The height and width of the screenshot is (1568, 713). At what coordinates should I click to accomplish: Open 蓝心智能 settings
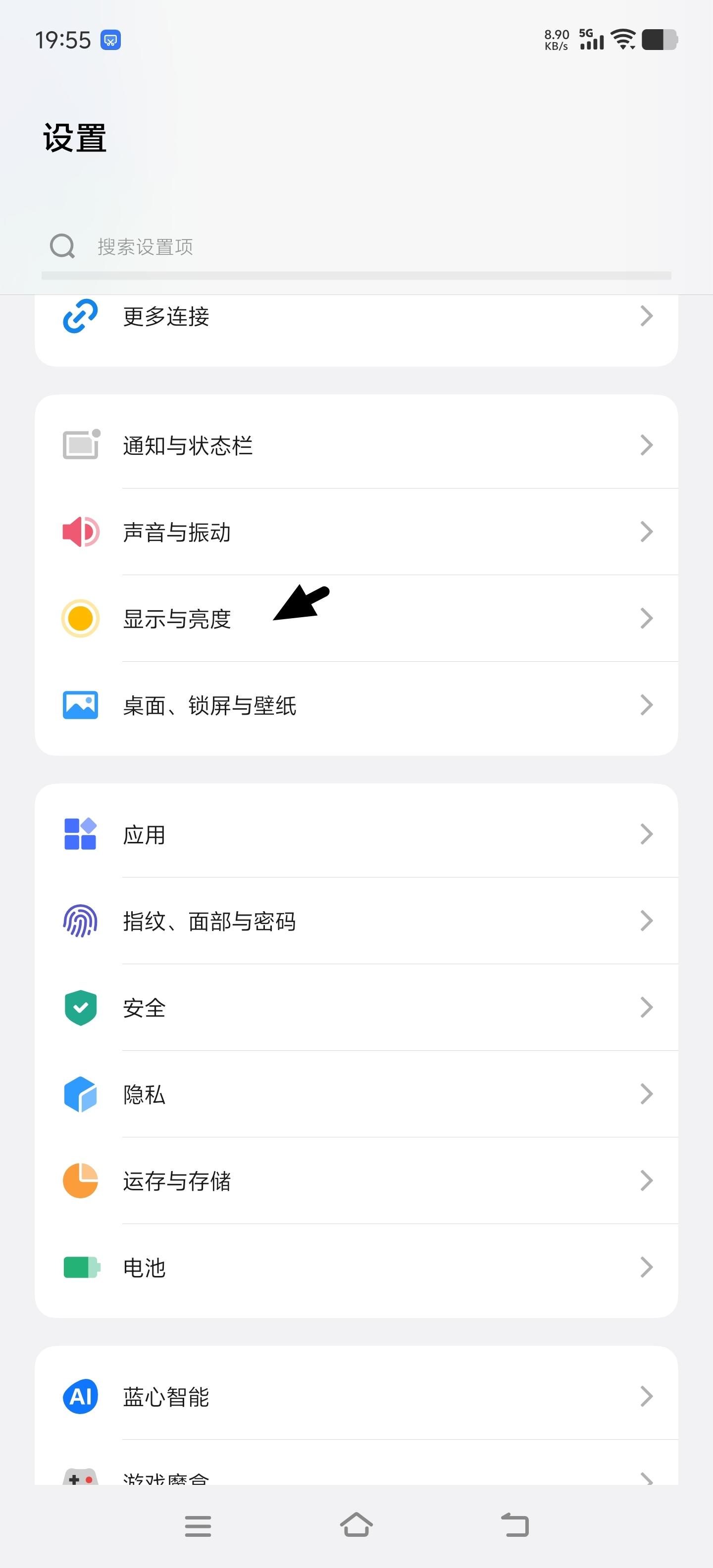click(x=356, y=1396)
